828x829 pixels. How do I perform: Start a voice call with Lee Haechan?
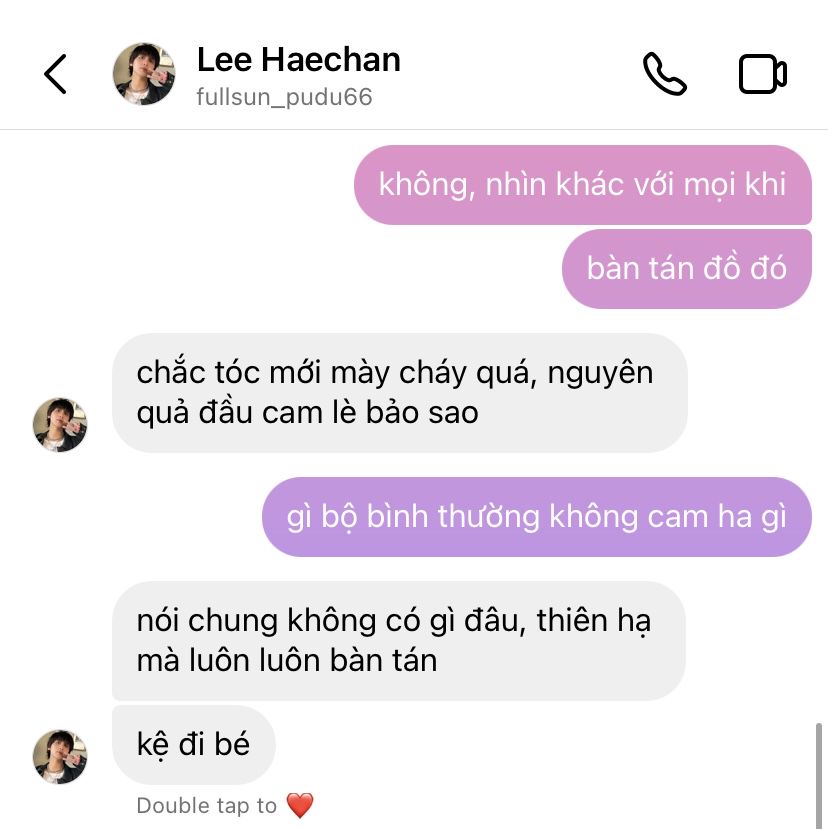point(664,75)
